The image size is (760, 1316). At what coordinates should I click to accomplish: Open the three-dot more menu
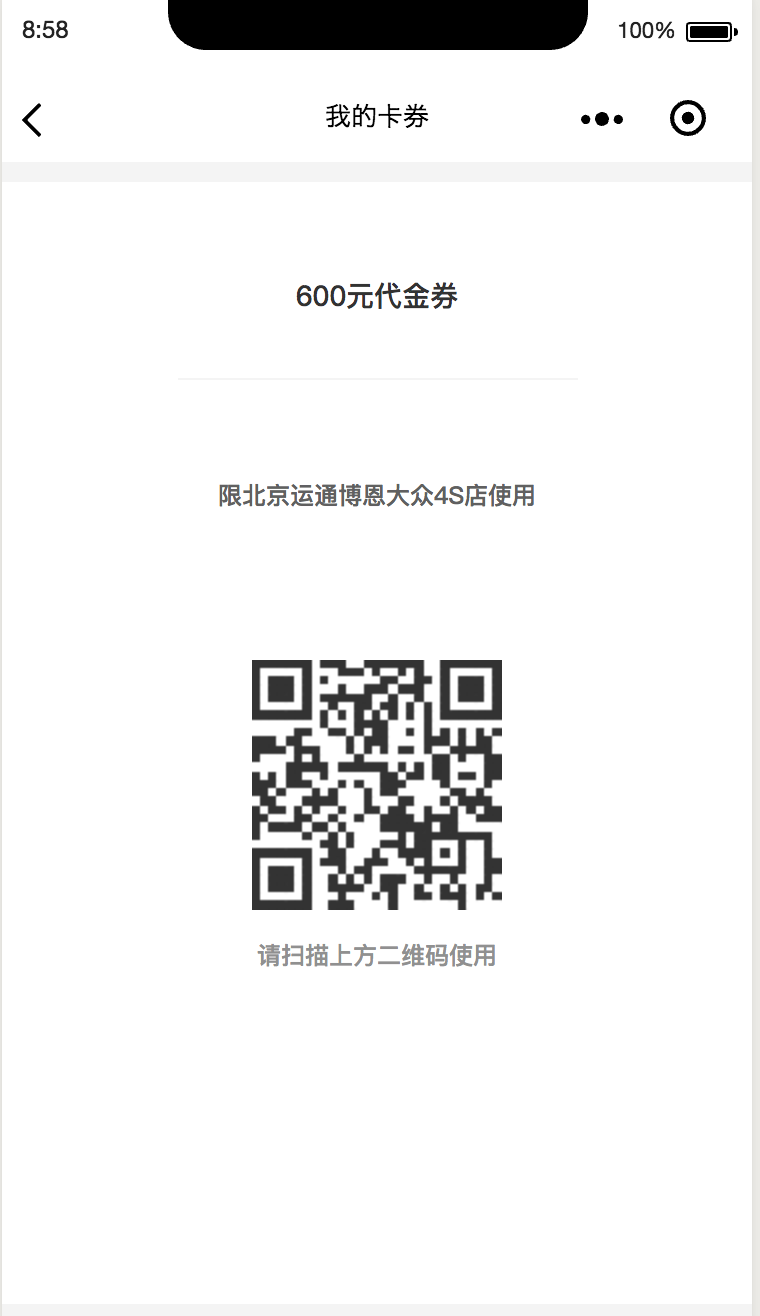602,119
